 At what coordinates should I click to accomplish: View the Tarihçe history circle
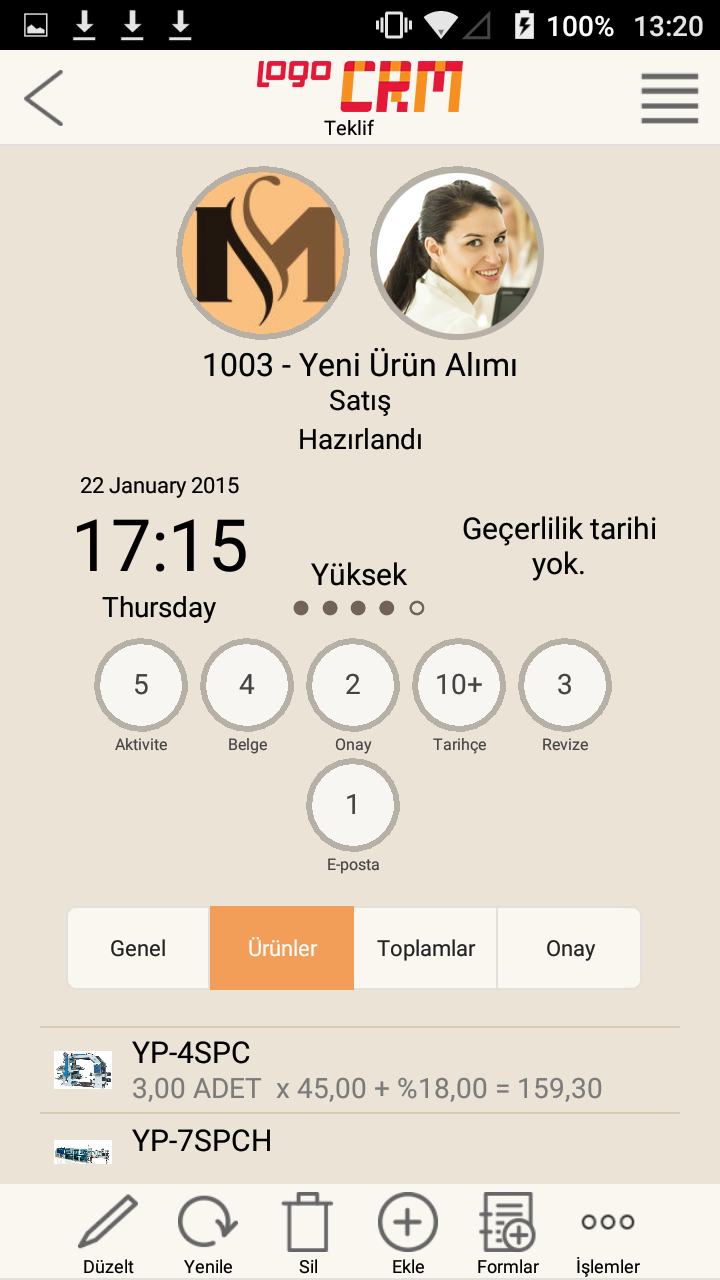point(459,685)
